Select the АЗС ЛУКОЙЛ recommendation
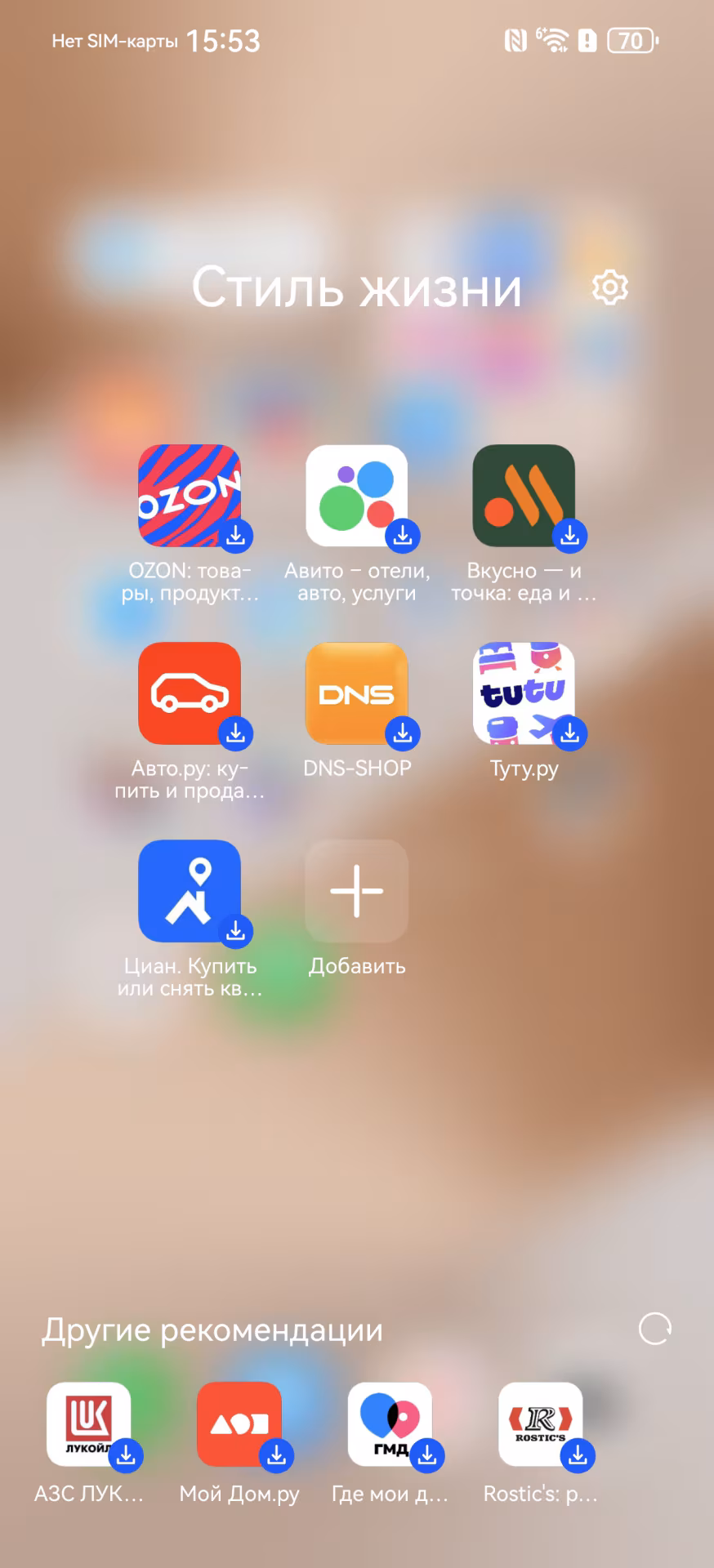 pyautogui.click(x=89, y=1424)
